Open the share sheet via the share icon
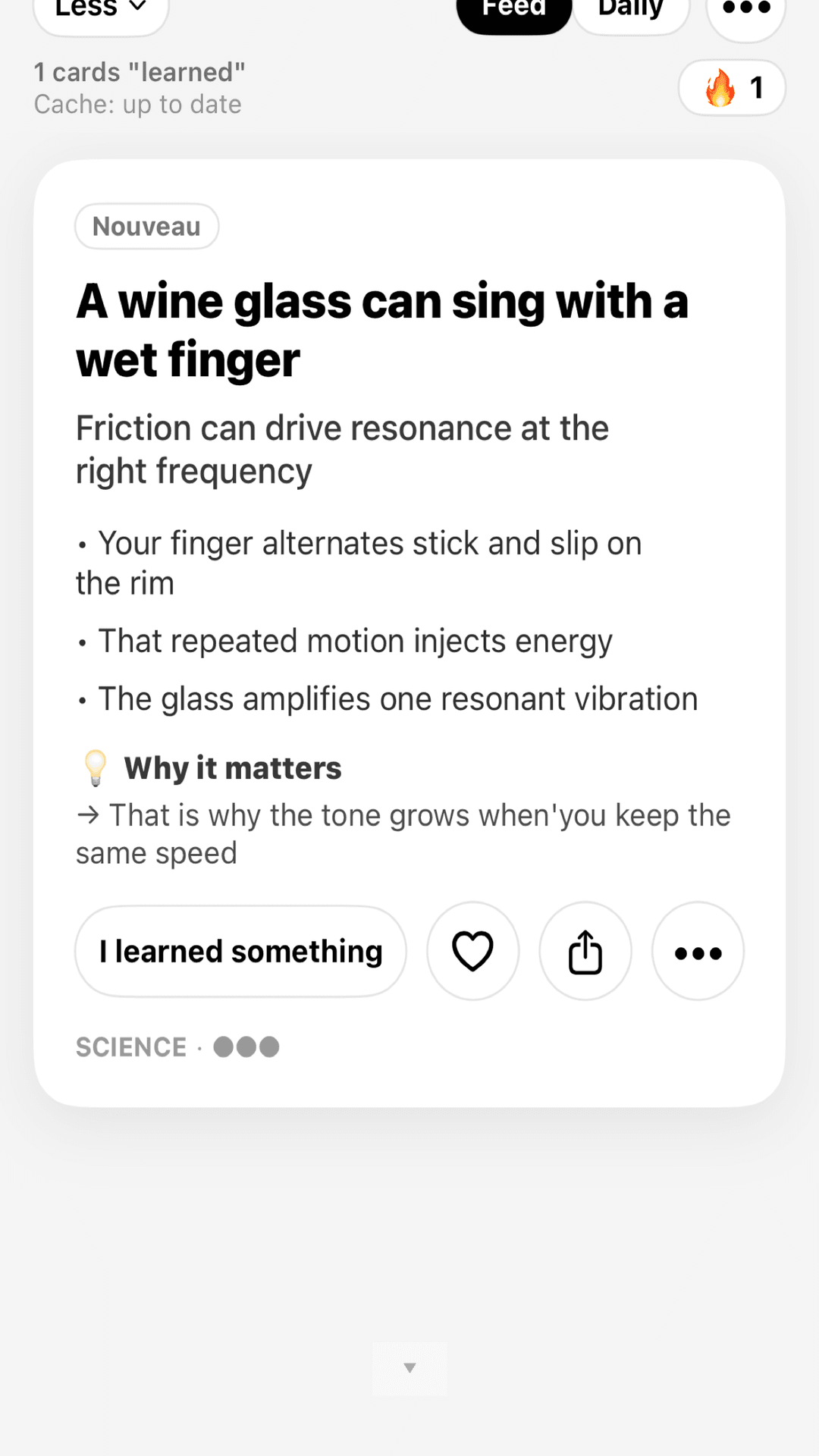 point(585,951)
